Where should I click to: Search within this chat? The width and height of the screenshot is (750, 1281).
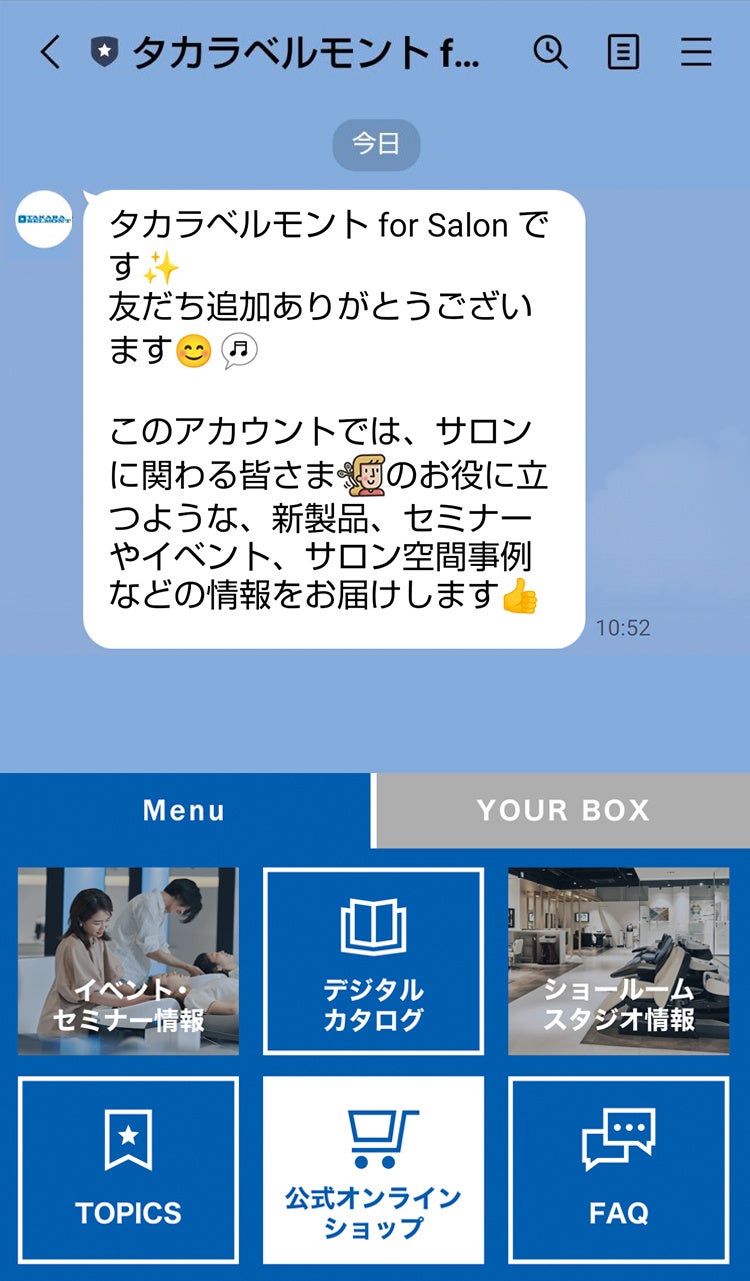[550, 52]
